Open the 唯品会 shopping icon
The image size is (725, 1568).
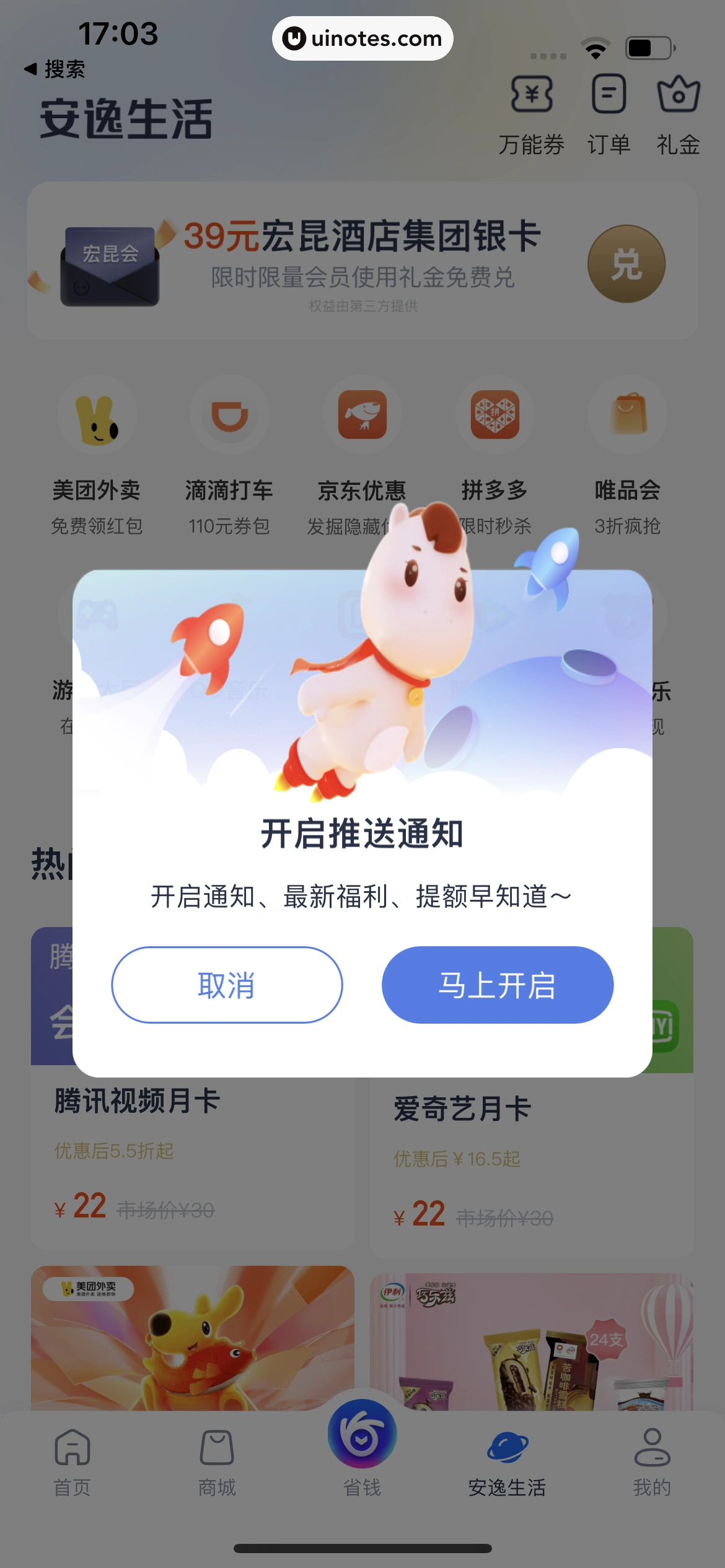pyautogui.click(x=627, y=416)
